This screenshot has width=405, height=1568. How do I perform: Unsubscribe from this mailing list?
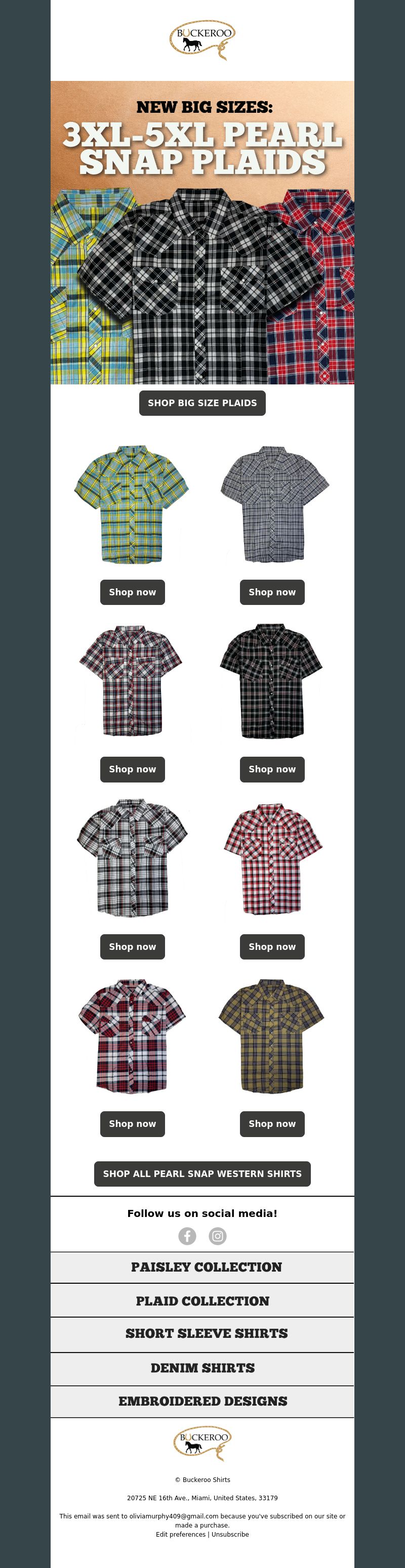(x=230, y=1535)
